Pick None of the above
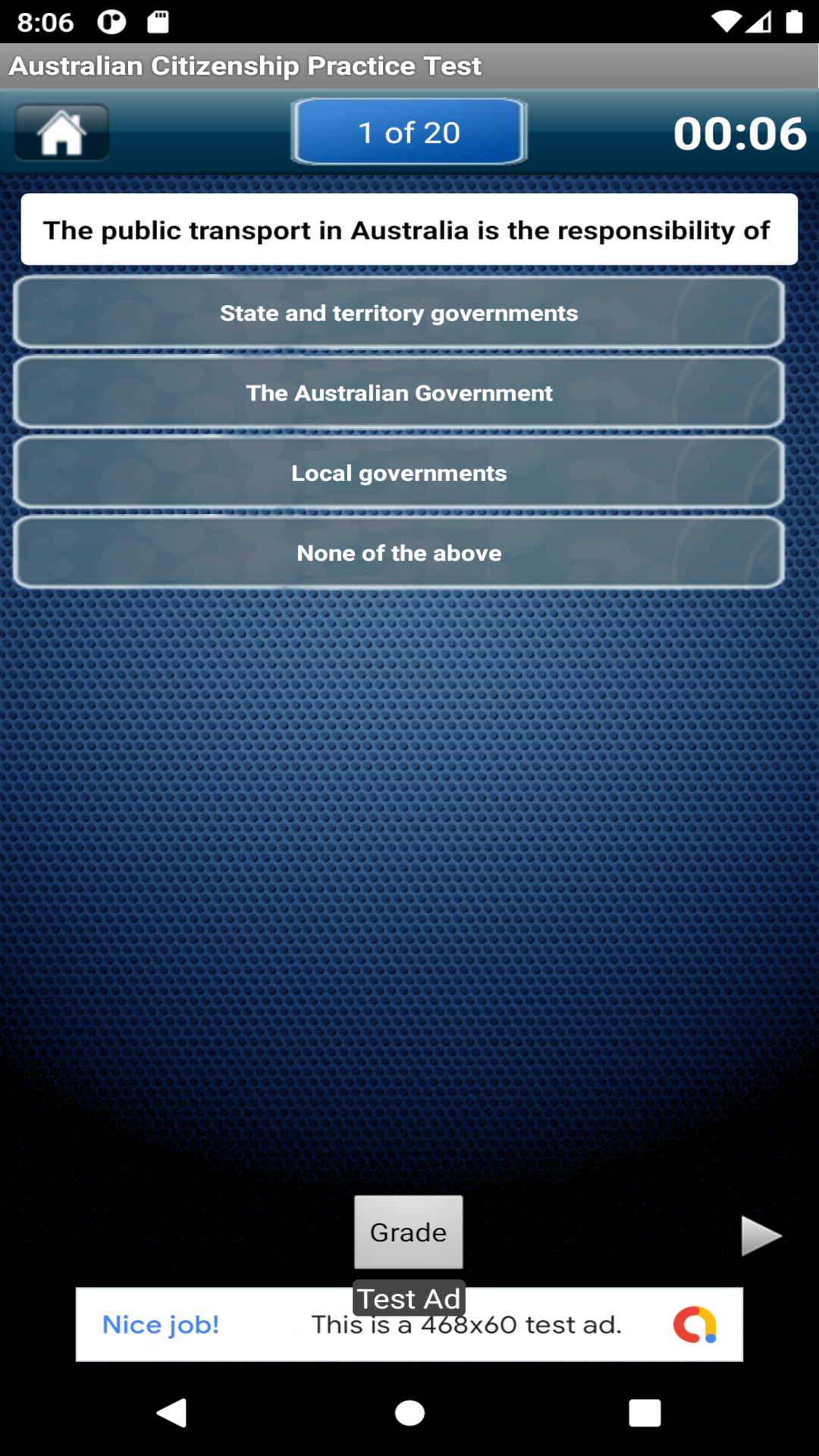 pyautogui.click(x=398, y=552)
